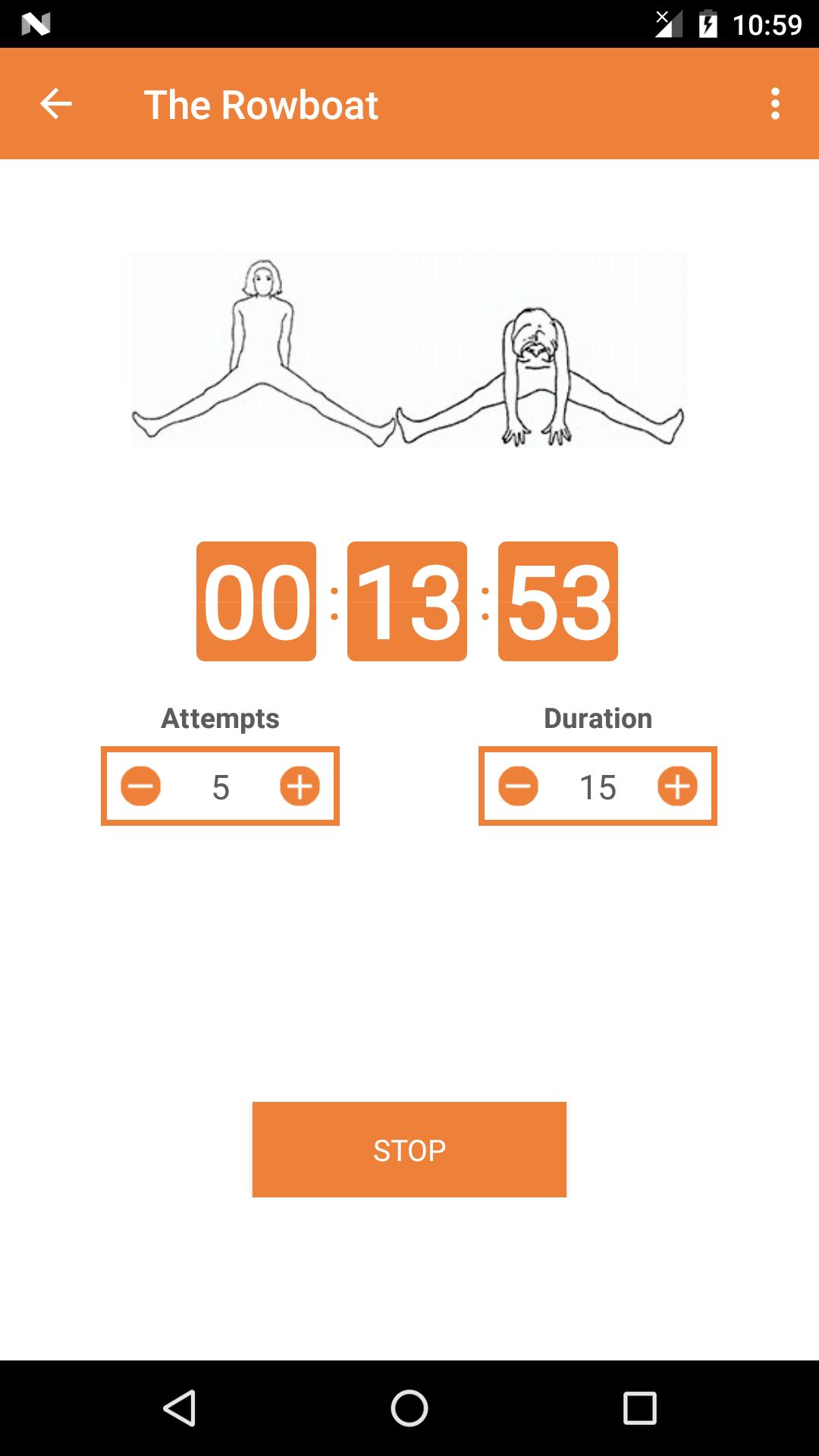Increase the Attempts count
The height and width of the screenshot is (1456, 819).
coord(300,786)
